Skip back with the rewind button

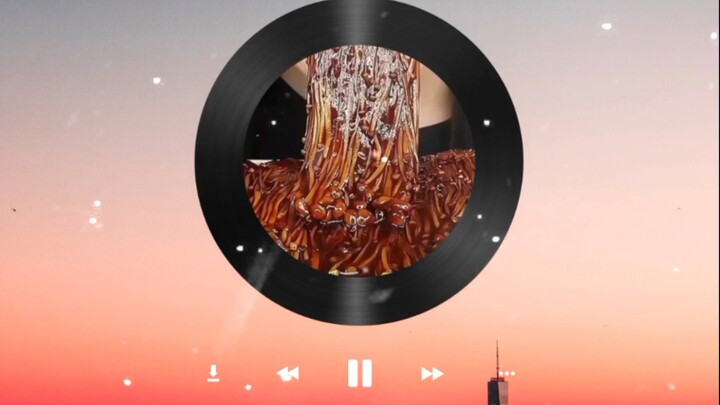coord(288,374)
